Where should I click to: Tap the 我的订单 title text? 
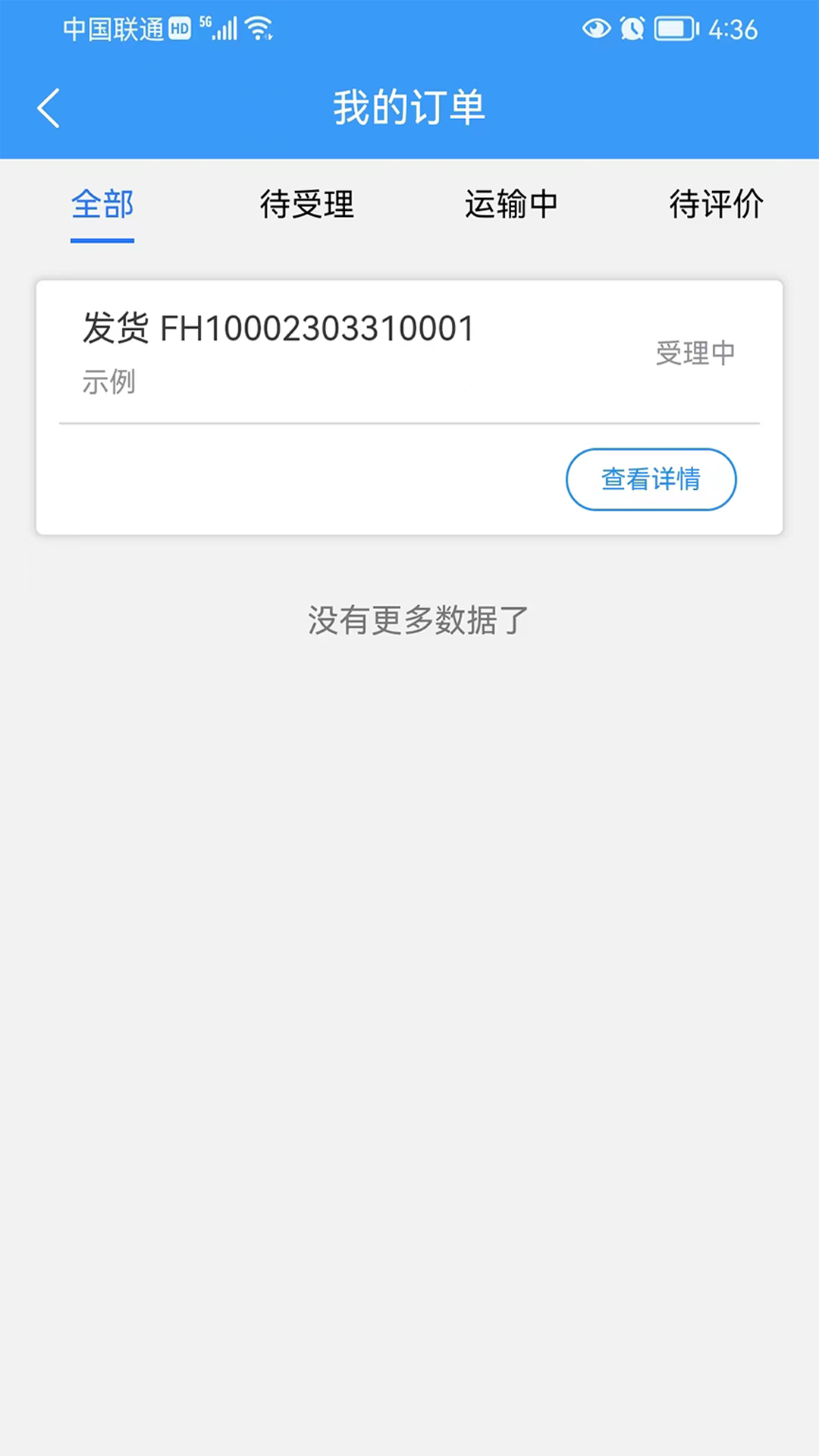[x=409, y=107]
